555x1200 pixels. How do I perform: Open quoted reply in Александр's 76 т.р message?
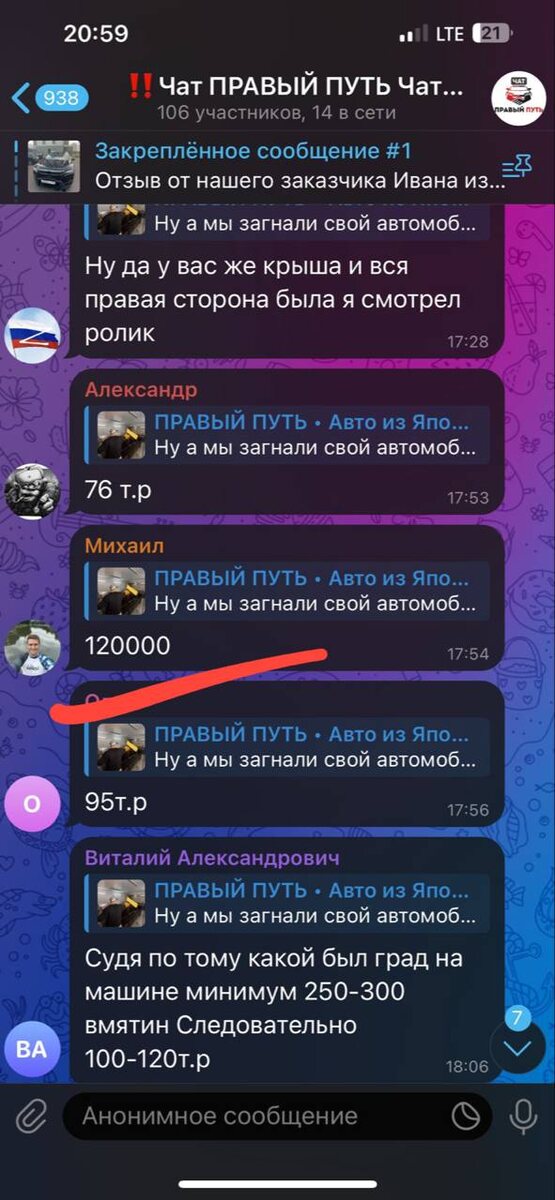288,434
